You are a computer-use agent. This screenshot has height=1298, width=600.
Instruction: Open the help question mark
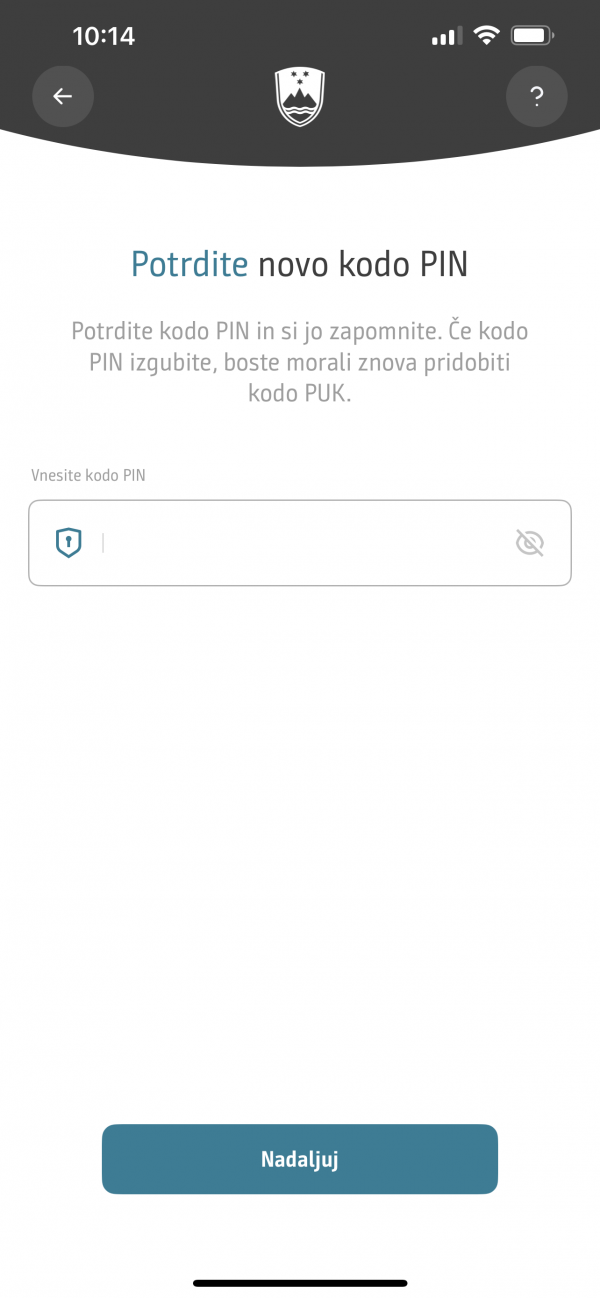[537, 96]
